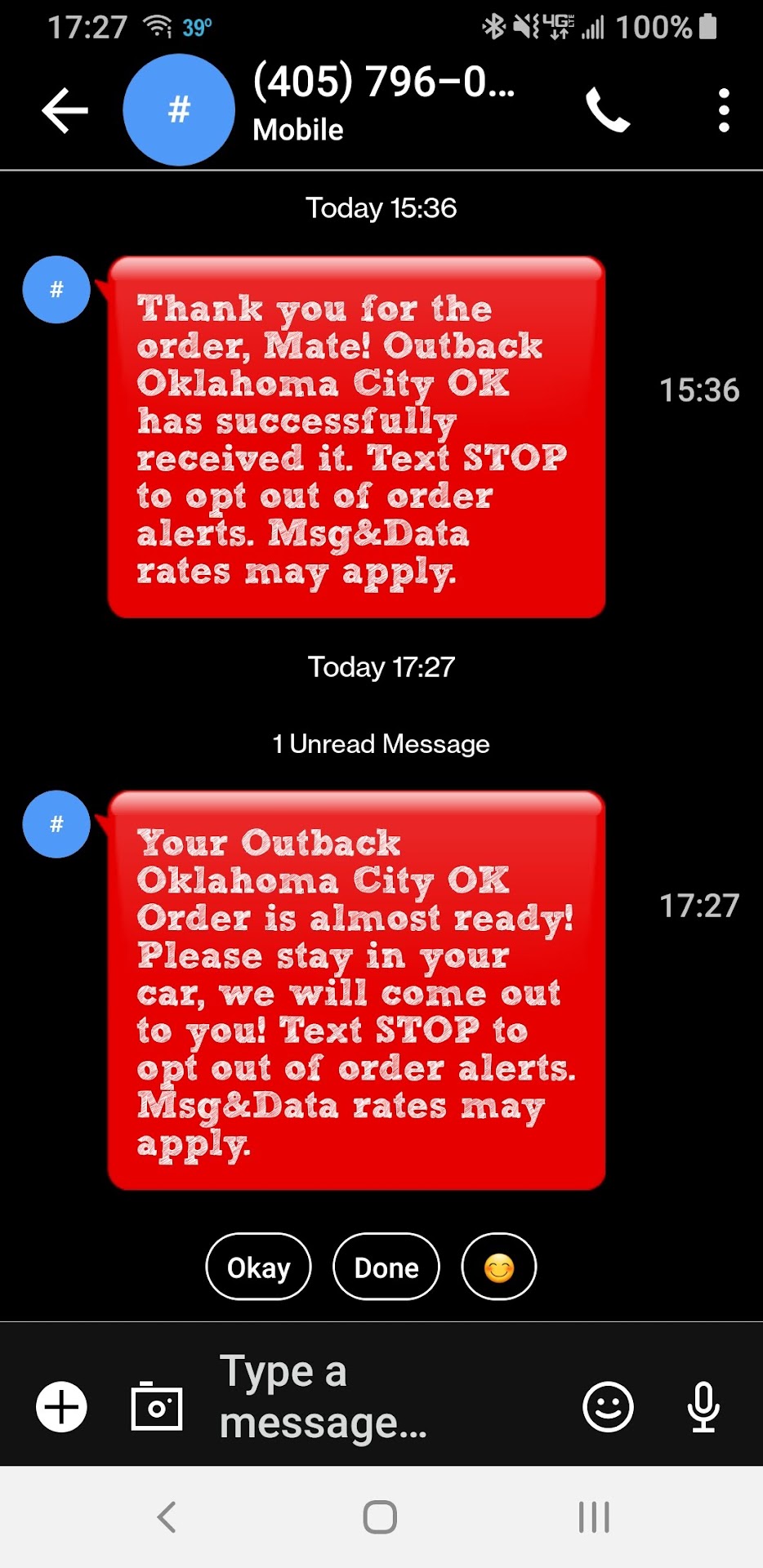This screenshot has height=1568, width=763.
Task: Focus the "Type a message" field
Action: coord(368,1396)
